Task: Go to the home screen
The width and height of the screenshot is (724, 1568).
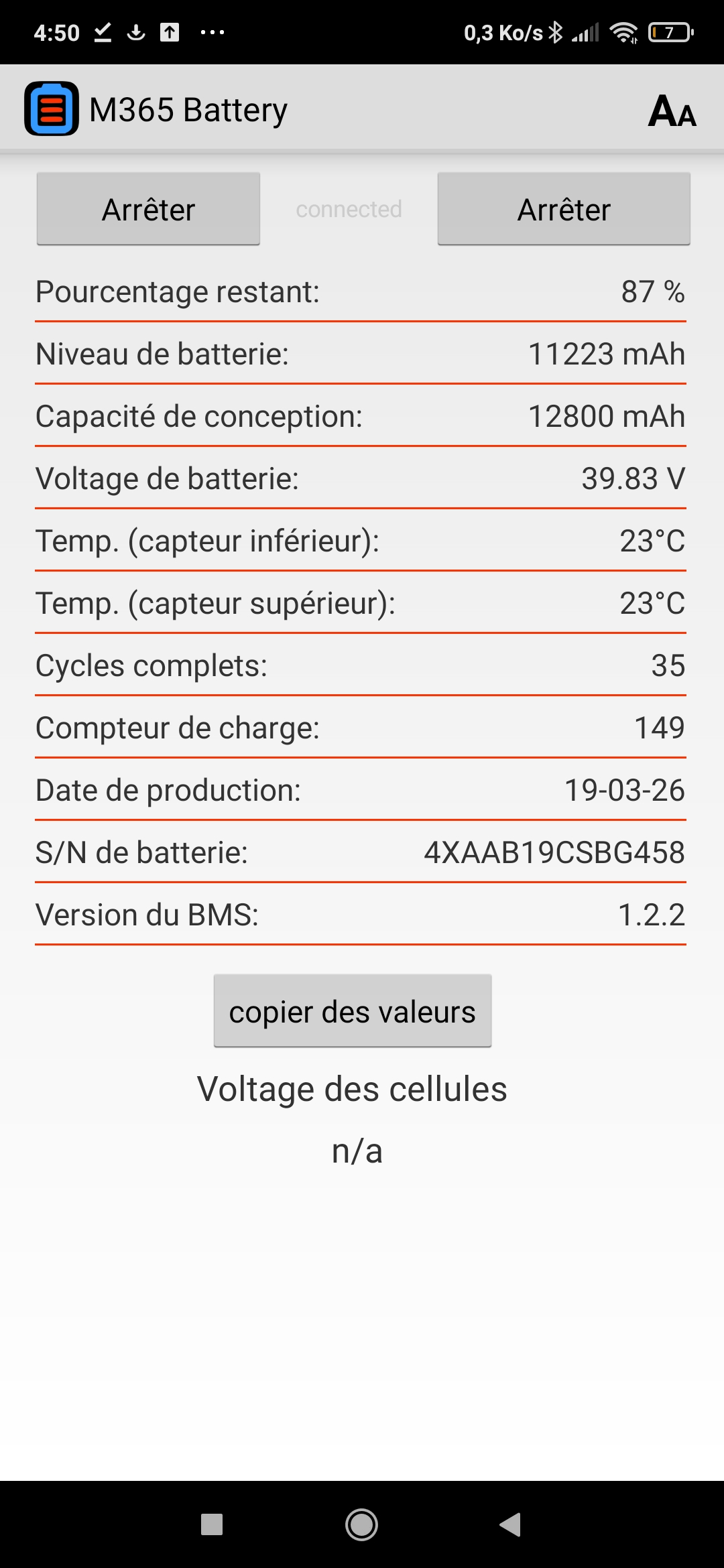Action: 361,1524
